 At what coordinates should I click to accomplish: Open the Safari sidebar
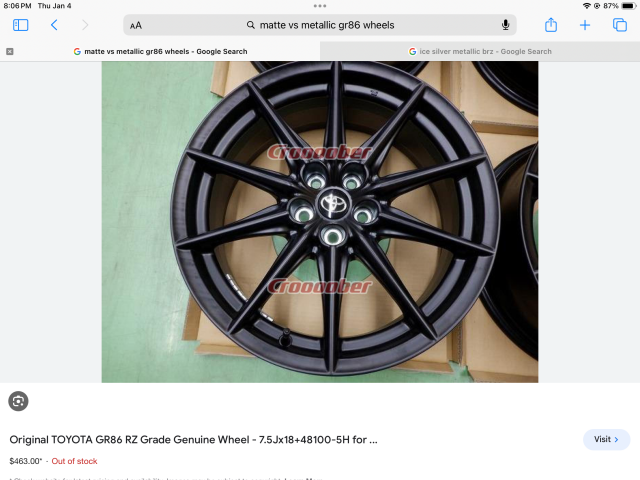coord(20,25)
